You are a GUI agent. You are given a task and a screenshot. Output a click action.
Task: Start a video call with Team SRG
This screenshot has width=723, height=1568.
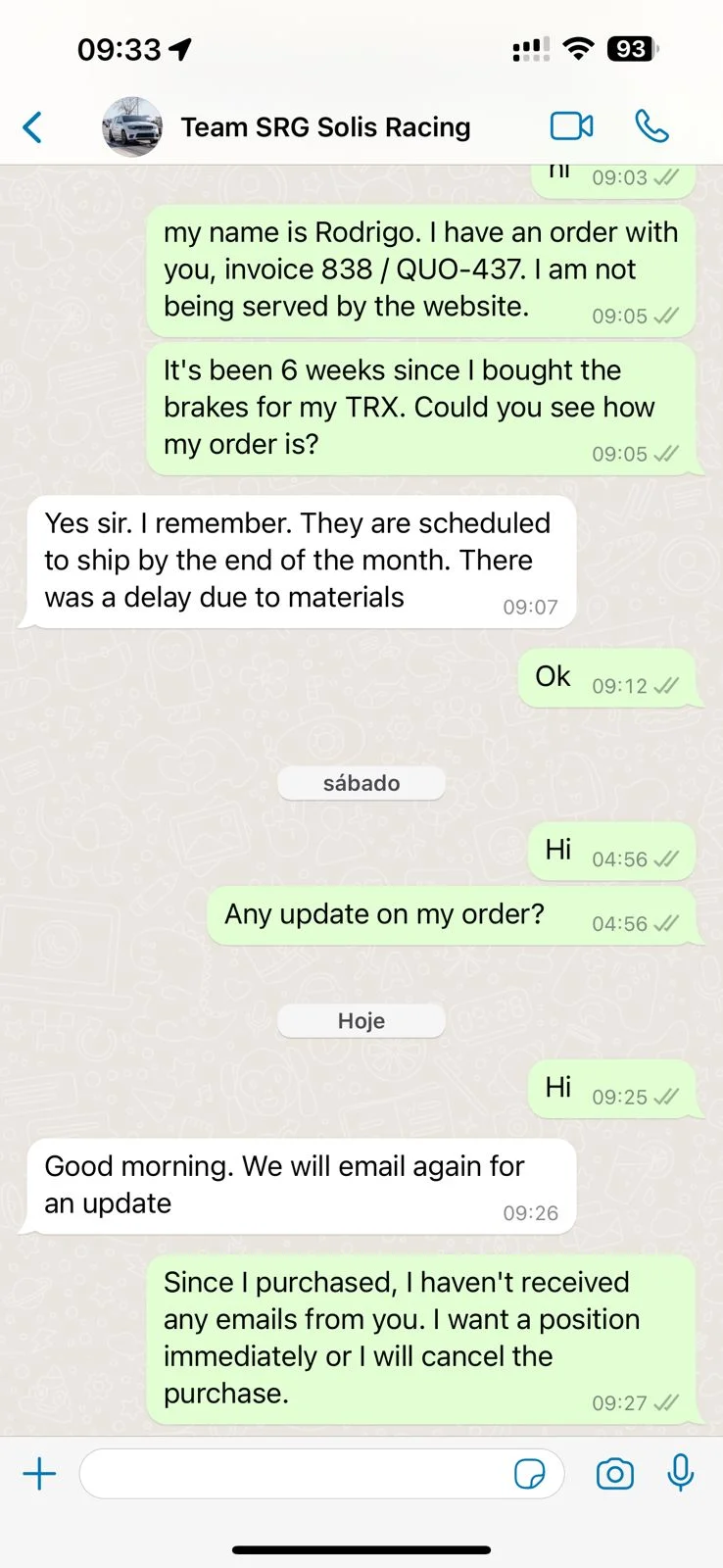point(571,126)
